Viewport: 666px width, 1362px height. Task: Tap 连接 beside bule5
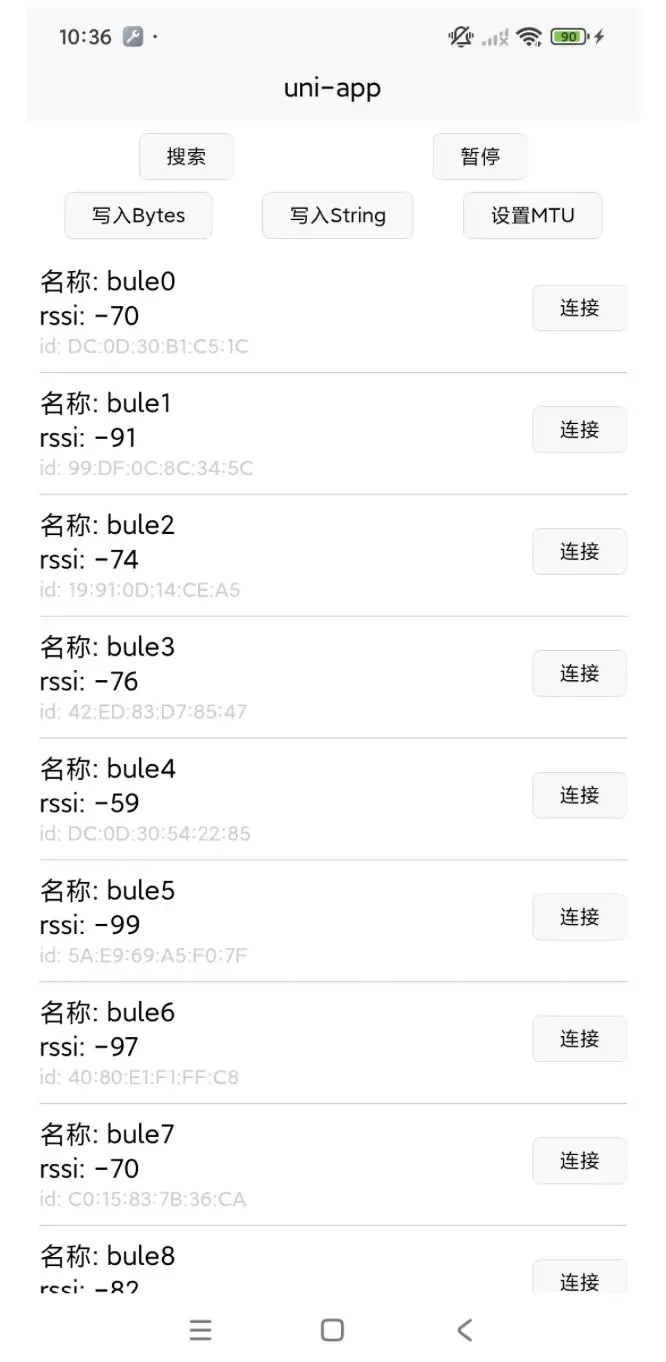(579, 917)
